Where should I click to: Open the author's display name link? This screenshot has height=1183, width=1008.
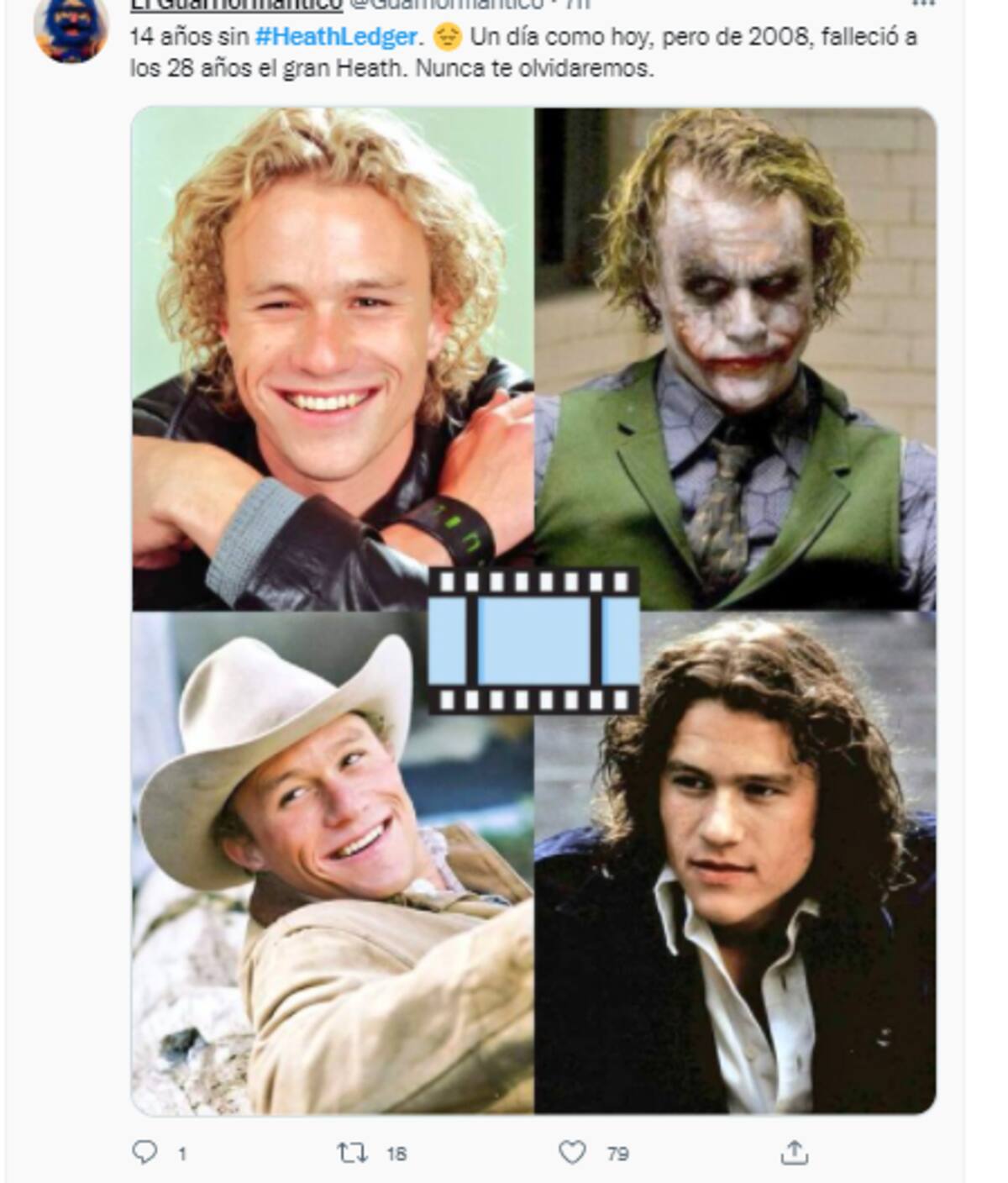(x=237, y=4)
